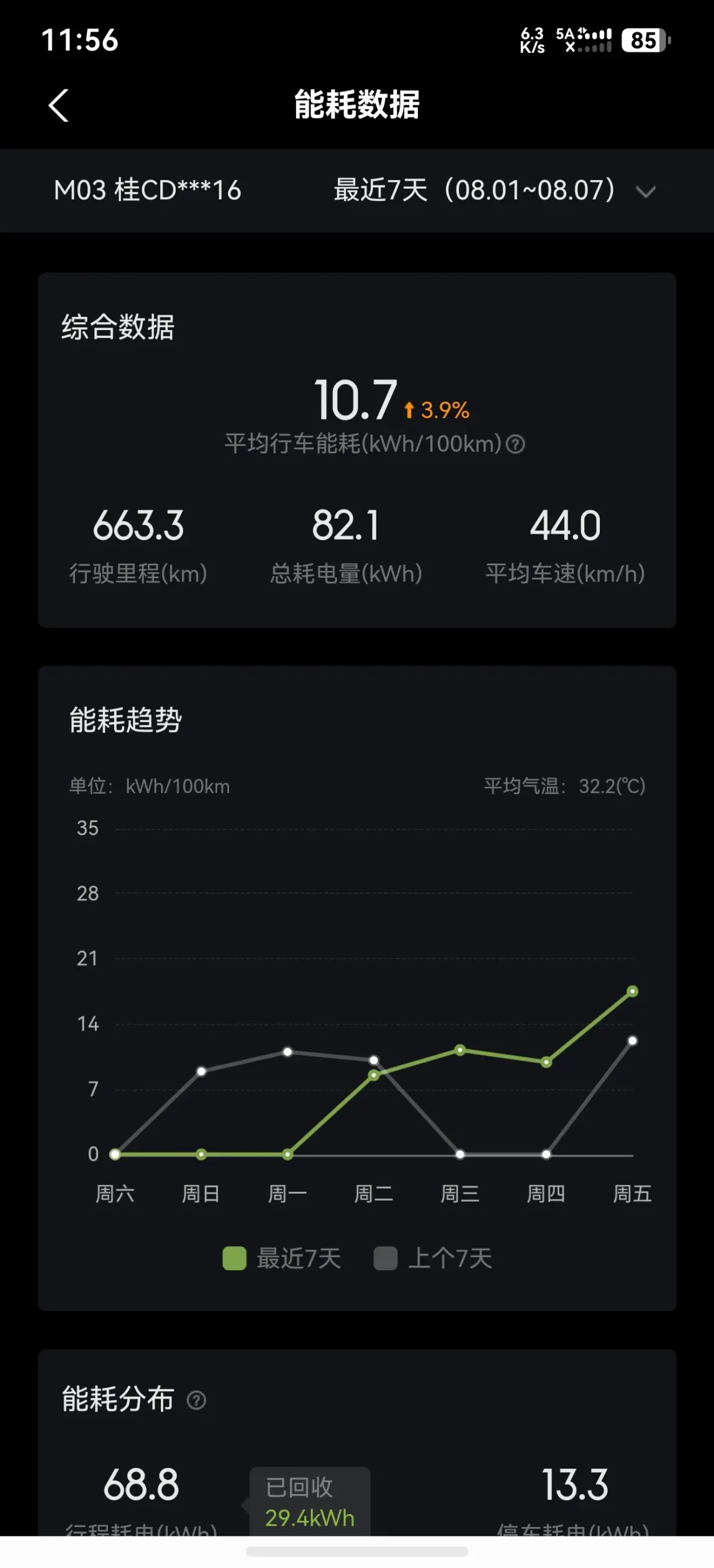
Task: Open the help icon beside 能耗分布
Action: click(x=196, y=1400)
